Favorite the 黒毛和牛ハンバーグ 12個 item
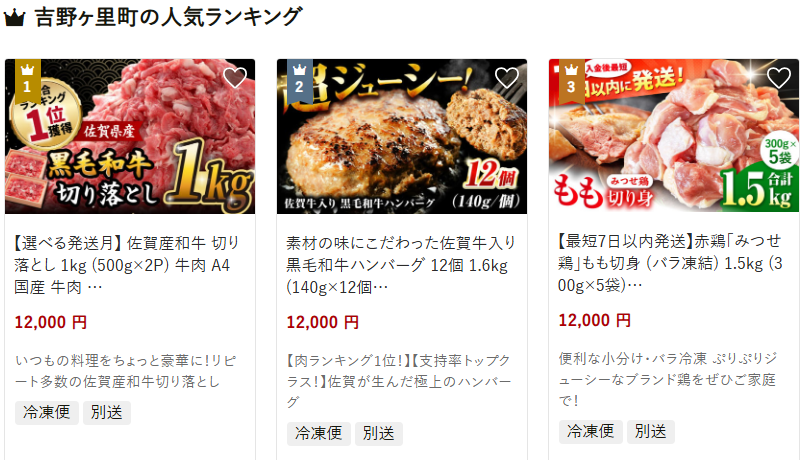Viewport: 804px width, 460px height. tap(507, 78)
